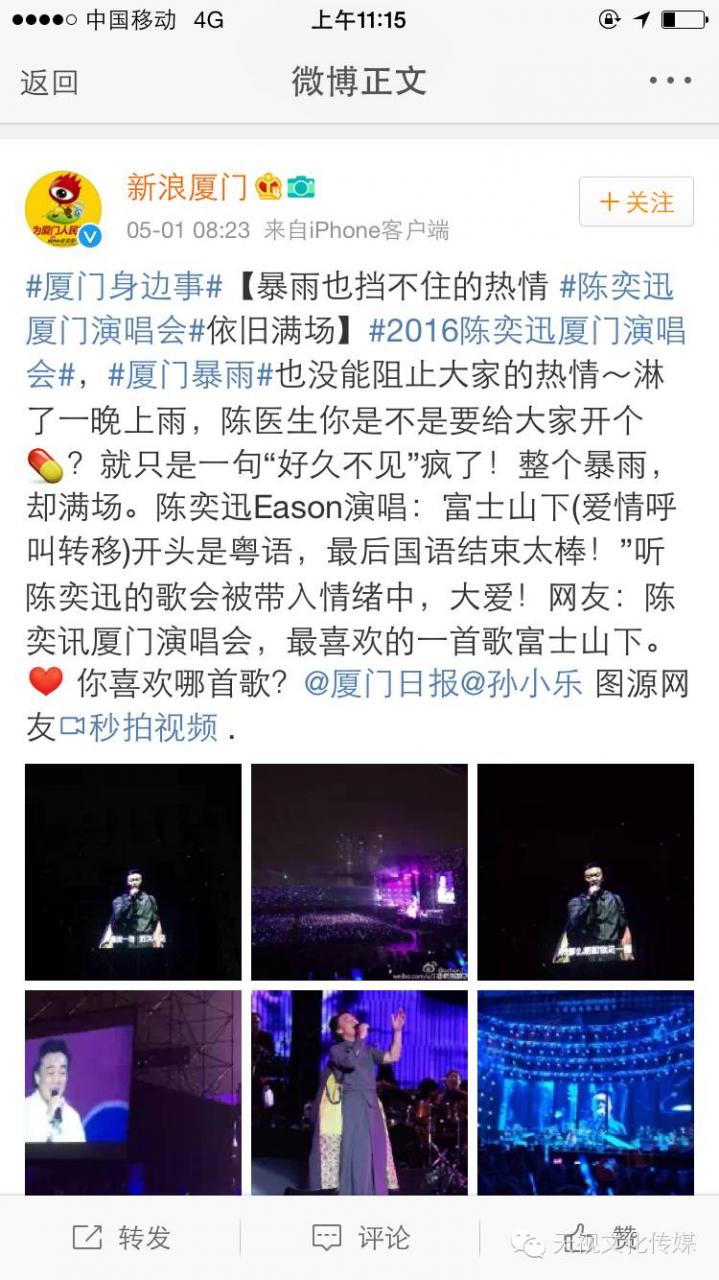Repost with the 转发 button

[121, 1238]
